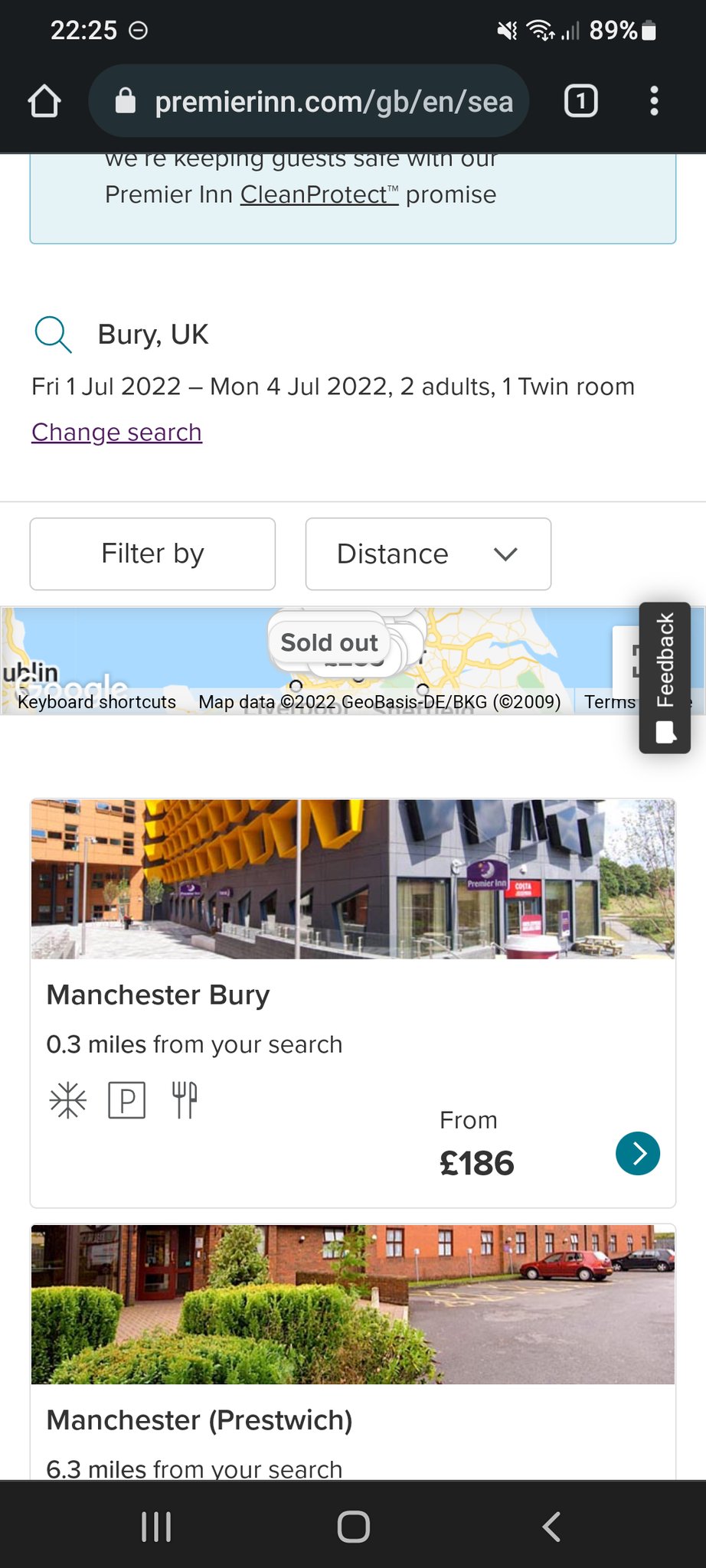Open the Manchester (Prestwich) hotel card
Viewport: 706px width, 1568px height.
[x=199, y=1420]
